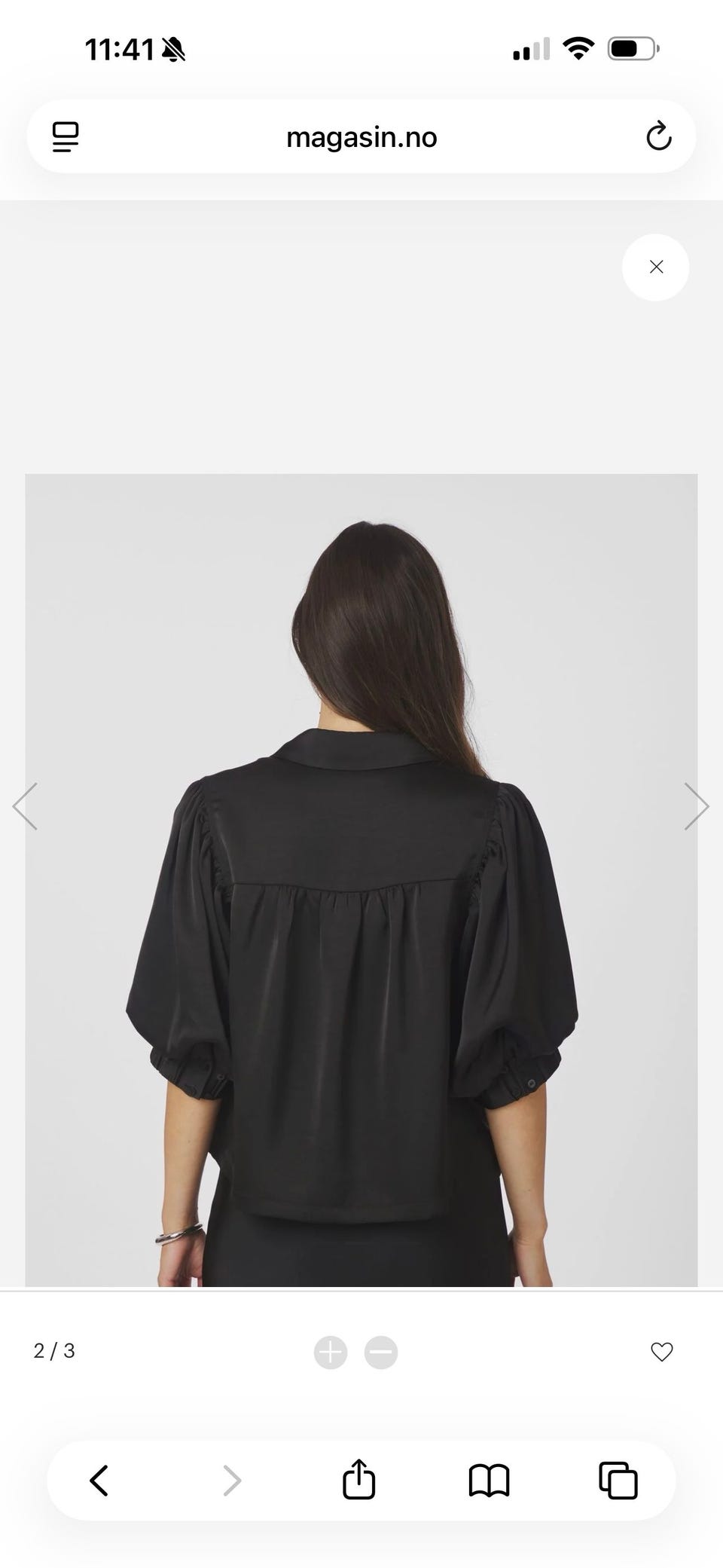Reload the magasin.no page
The width and height of the screenshot is (723, 1568).
(658, 136)
